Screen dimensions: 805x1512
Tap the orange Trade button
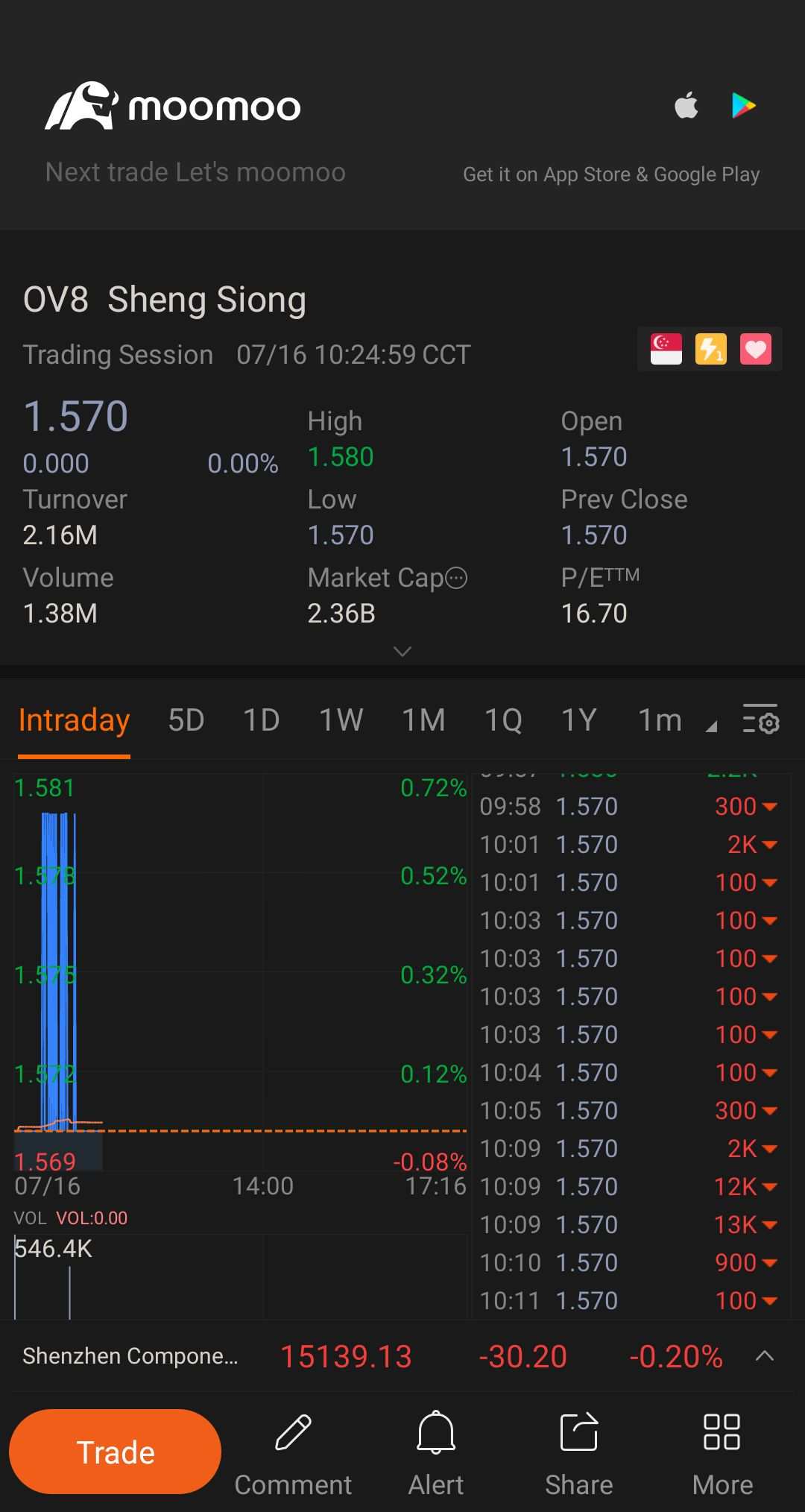click(115, 1452)
